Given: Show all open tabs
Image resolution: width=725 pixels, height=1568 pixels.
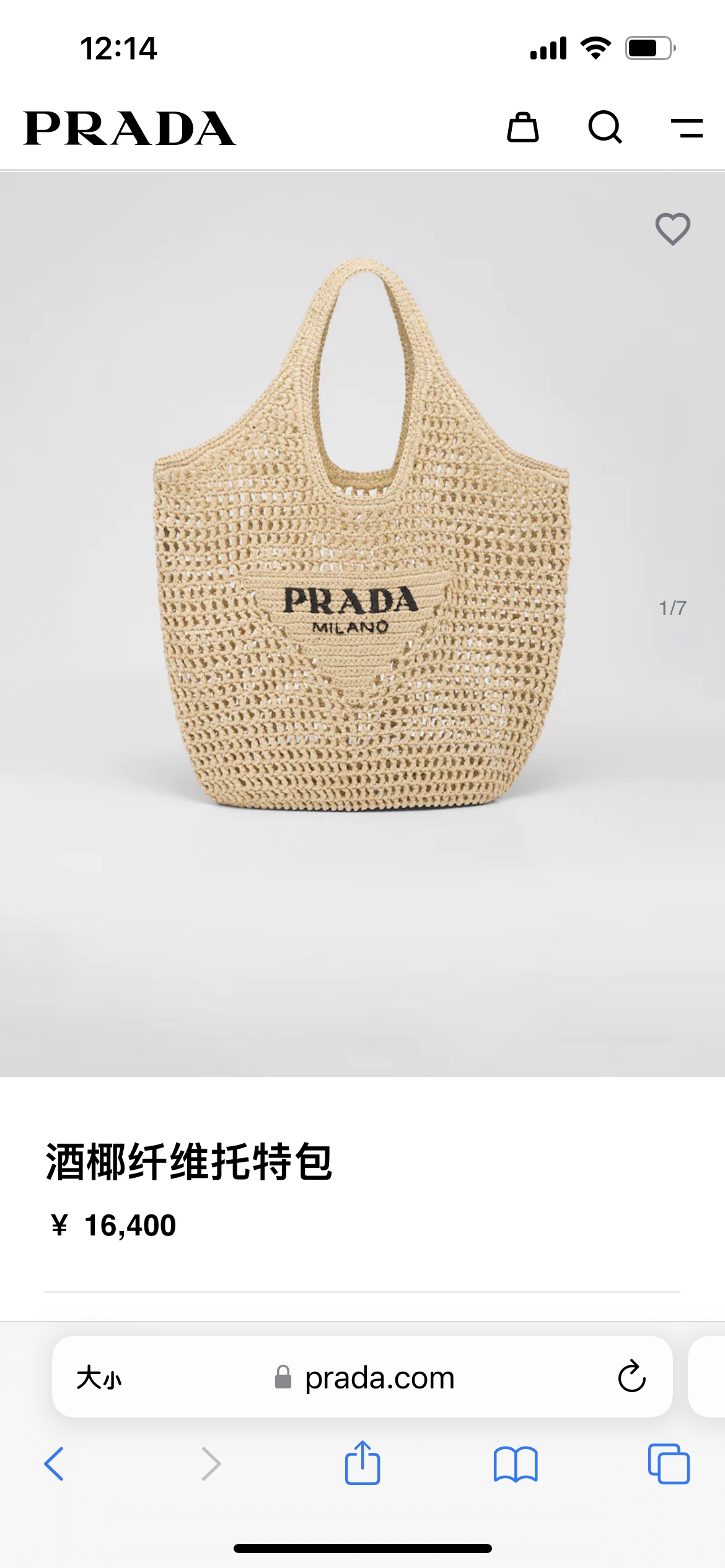Looking at the screenshot, I should click(668, 1464).
